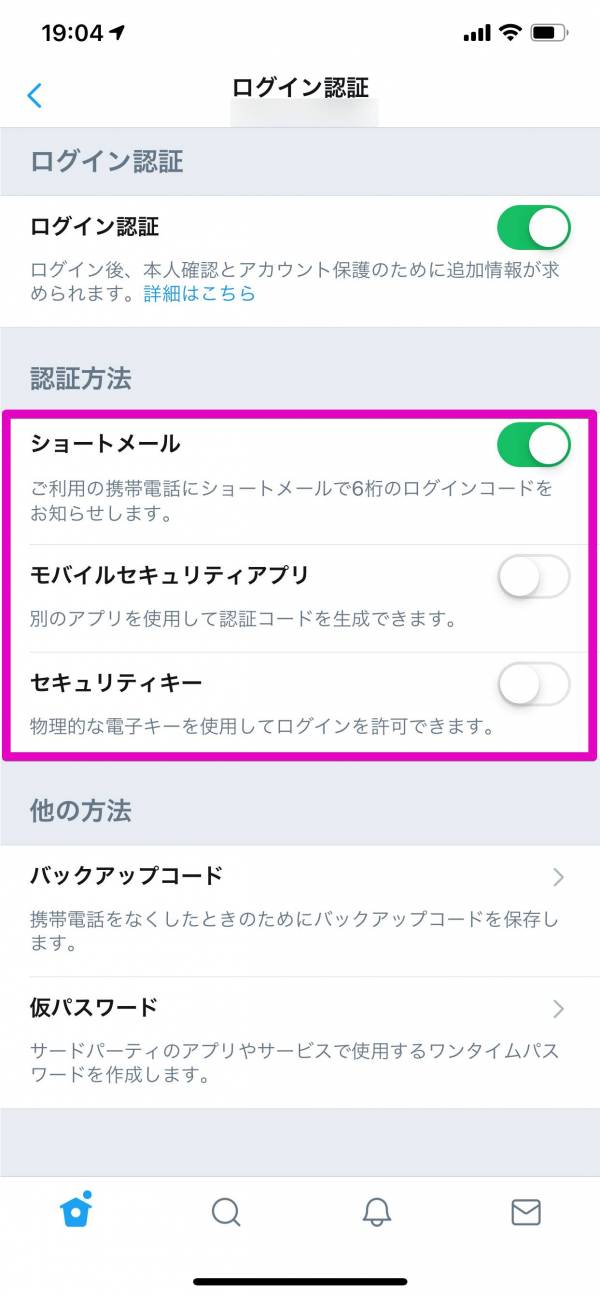Go back using the top-left arrow
Screen dimensions: 600x1297
(x=35, y=96)
